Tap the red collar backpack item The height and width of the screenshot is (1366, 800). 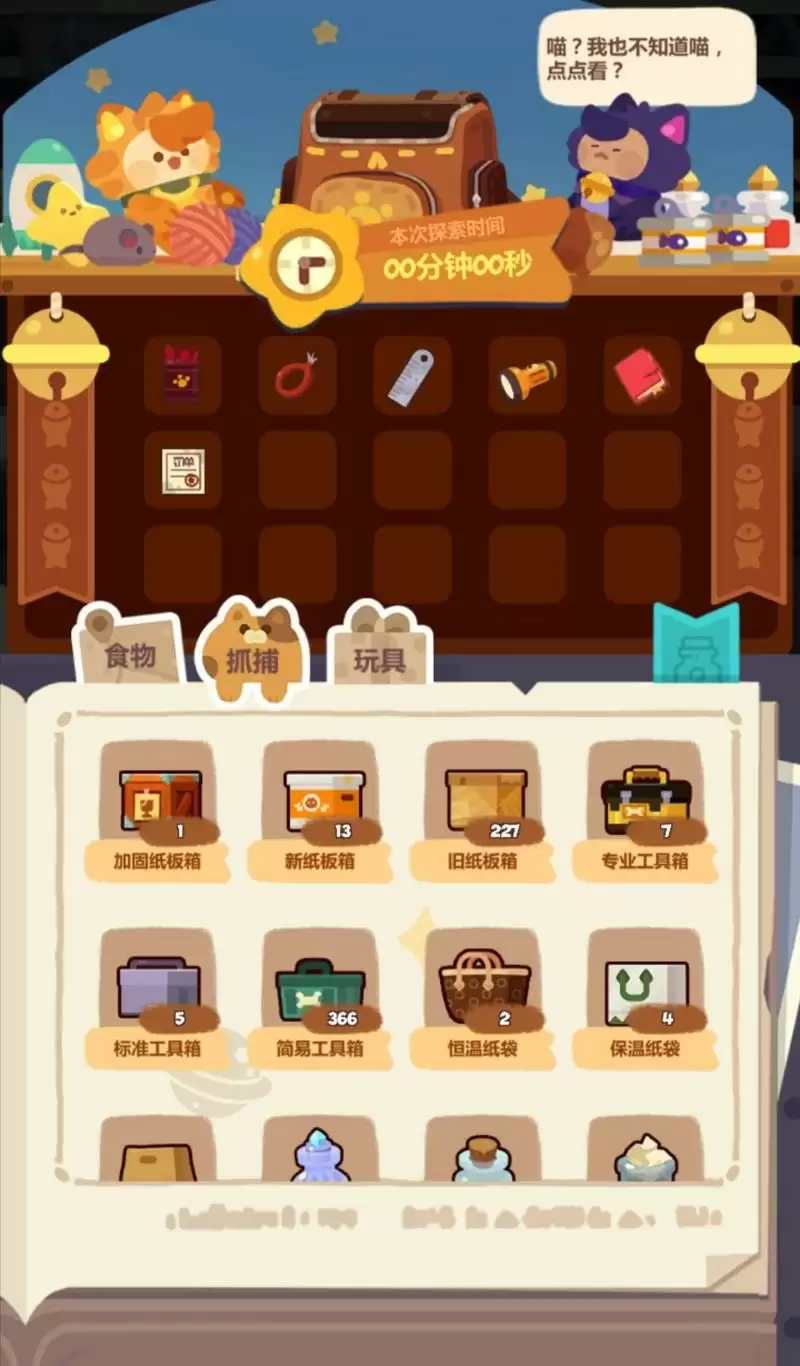pyautogui.click(x=297, y=377)
